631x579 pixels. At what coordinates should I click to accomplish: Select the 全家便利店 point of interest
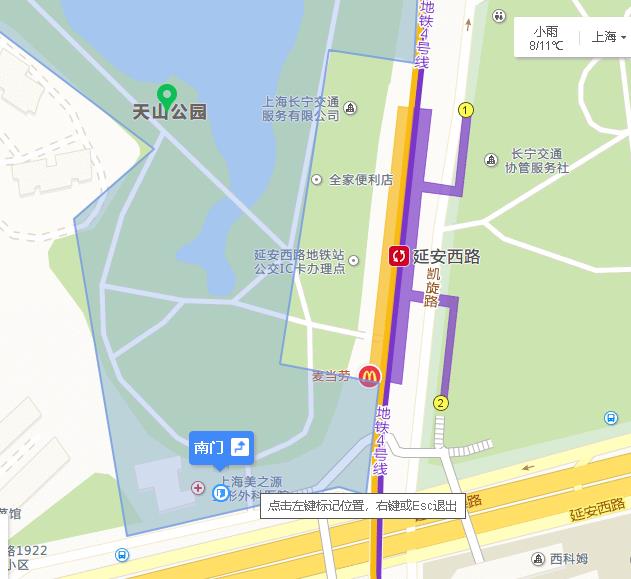317,180
